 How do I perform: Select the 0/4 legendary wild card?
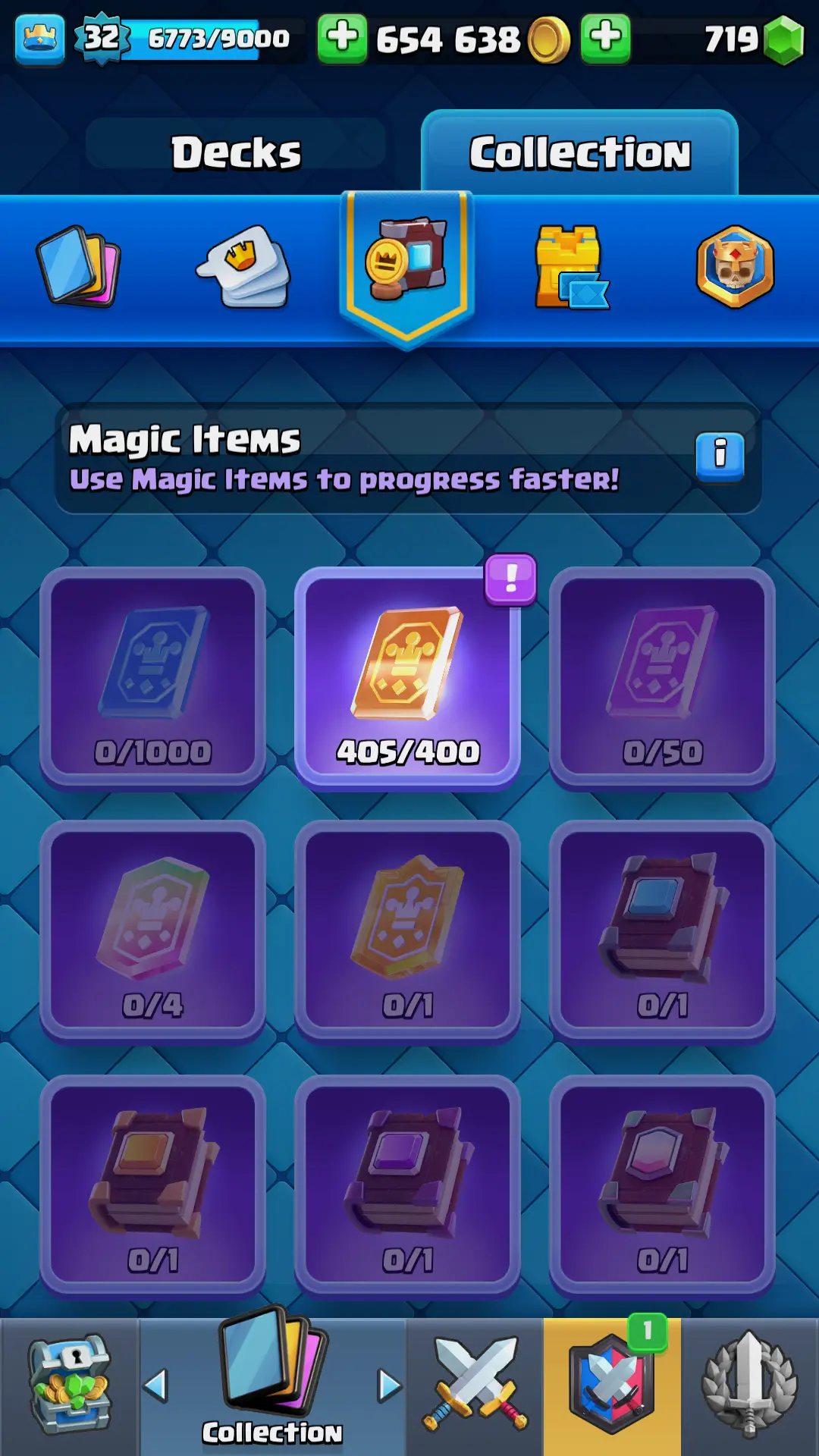coord(152,931)
